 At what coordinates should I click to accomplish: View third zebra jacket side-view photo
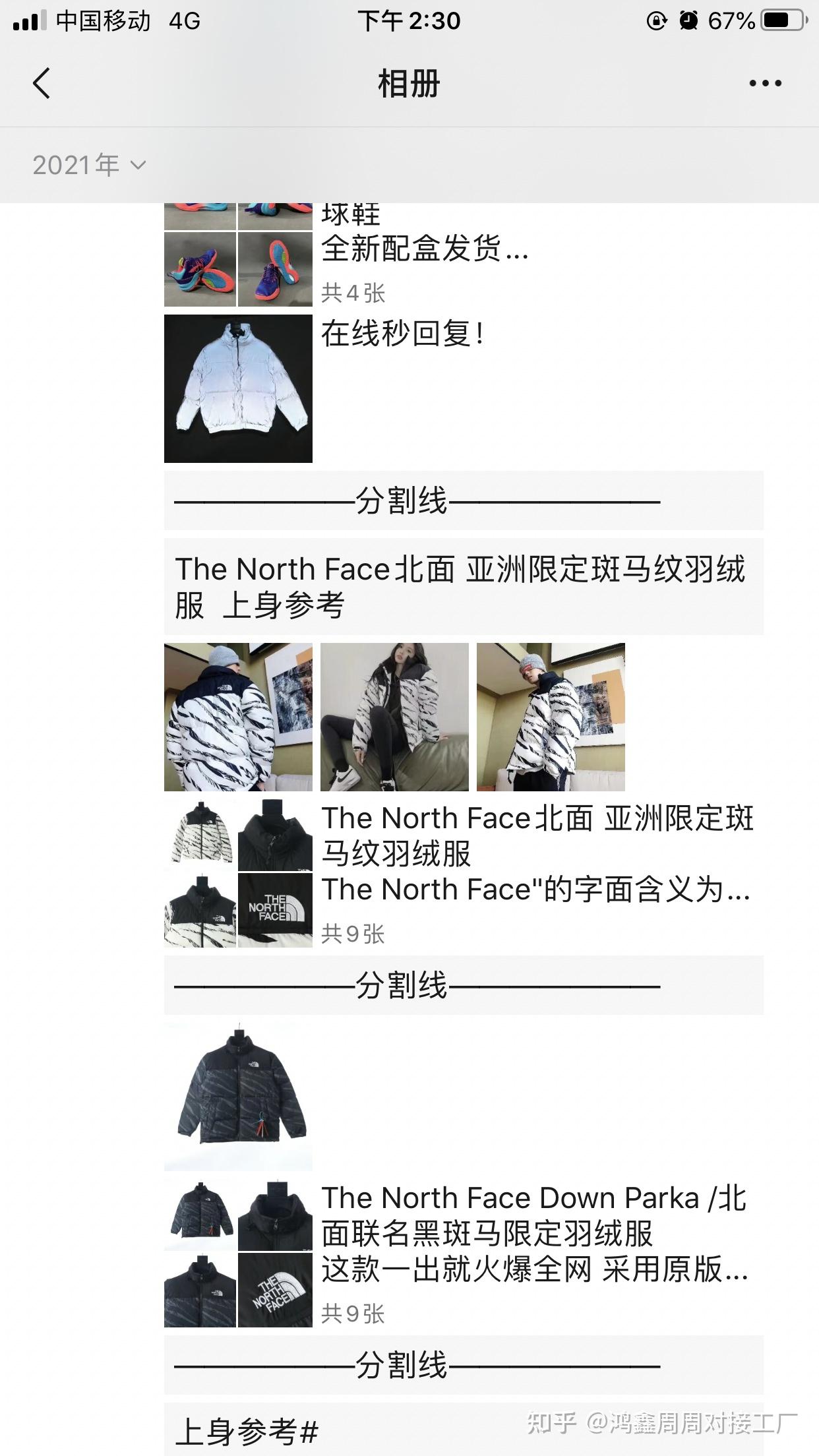click(x=551, y=717)
